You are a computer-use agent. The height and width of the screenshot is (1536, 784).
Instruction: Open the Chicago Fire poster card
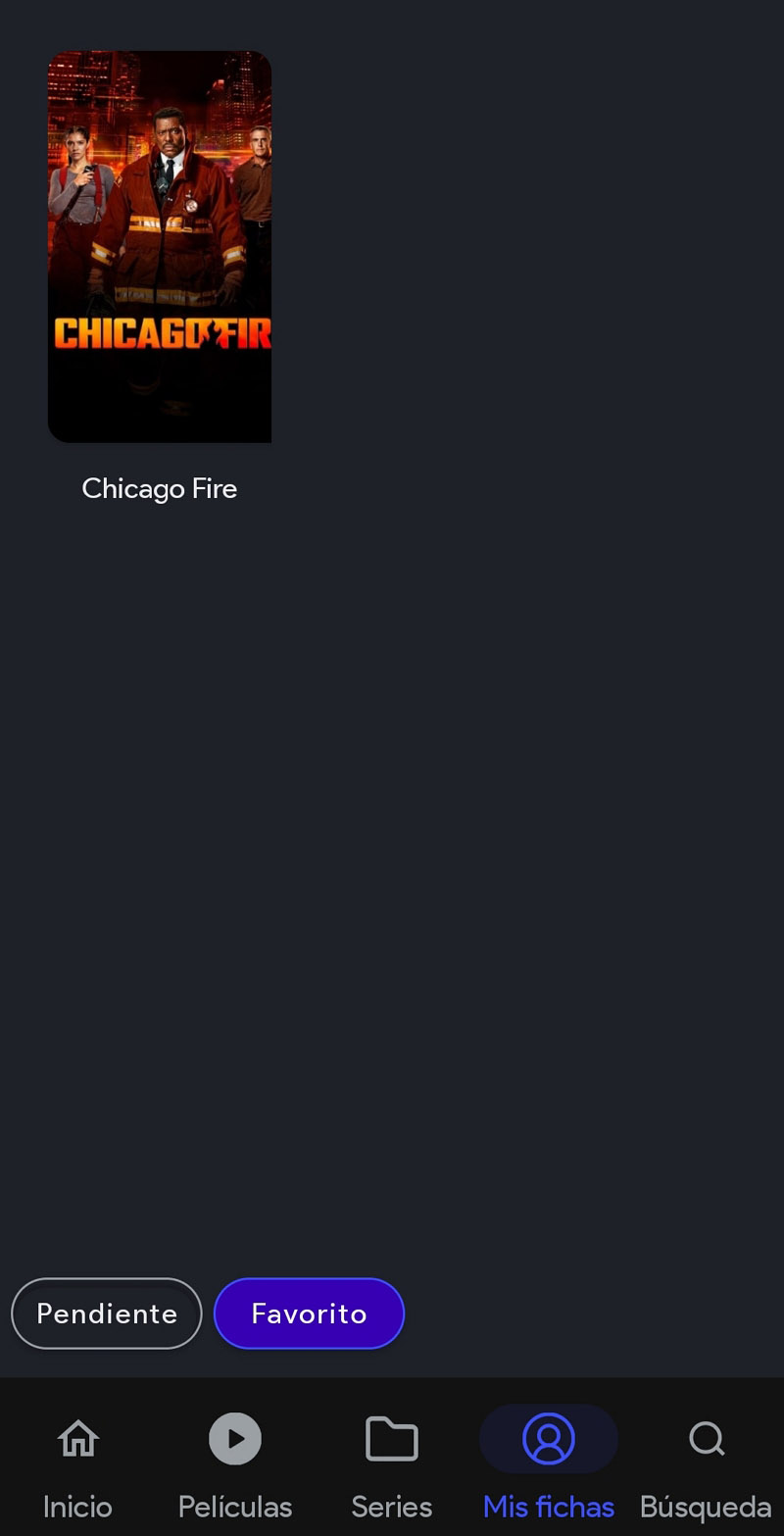pyautogui.click(x=160, y=247)
